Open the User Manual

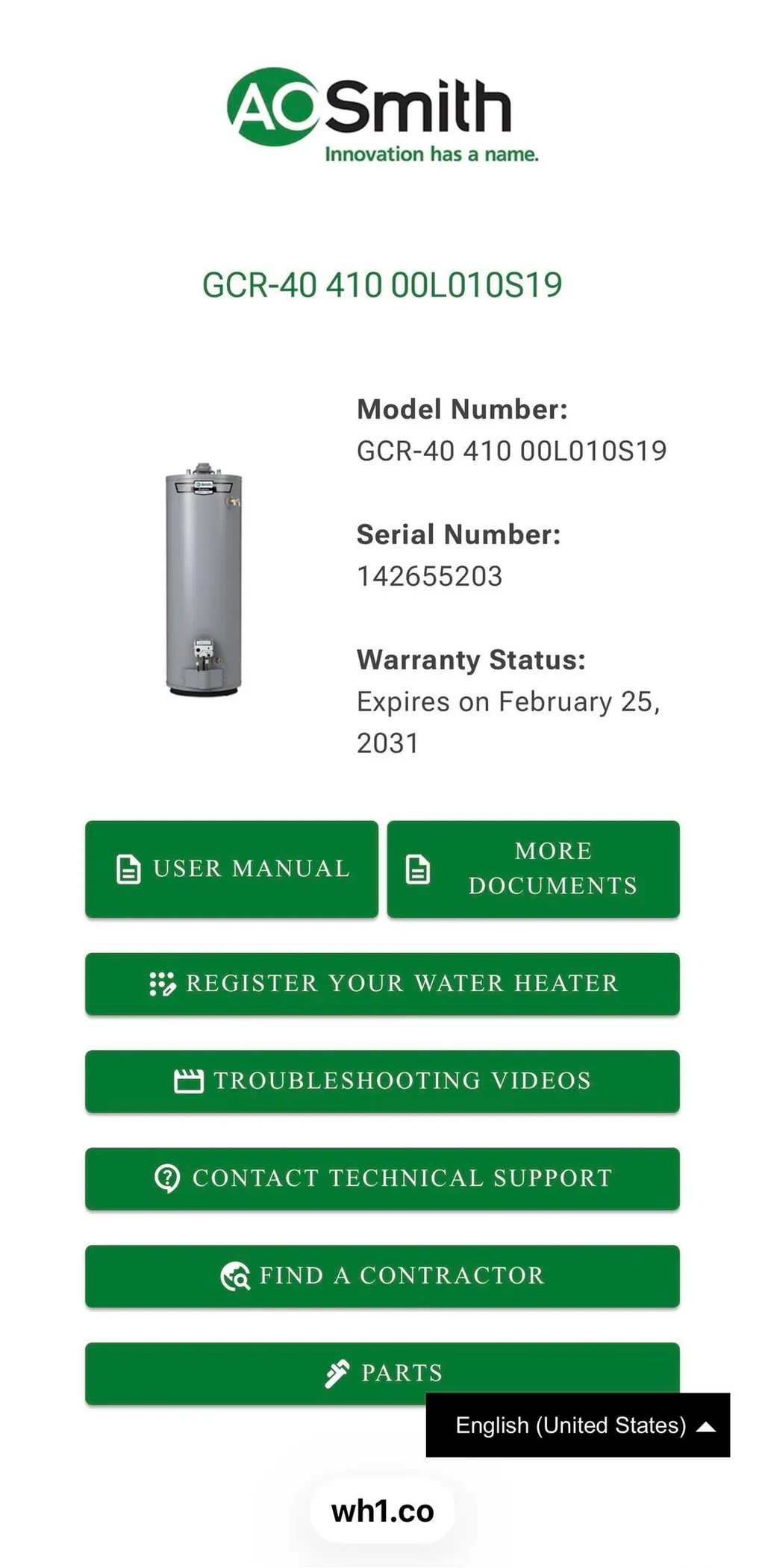[231, 869]
